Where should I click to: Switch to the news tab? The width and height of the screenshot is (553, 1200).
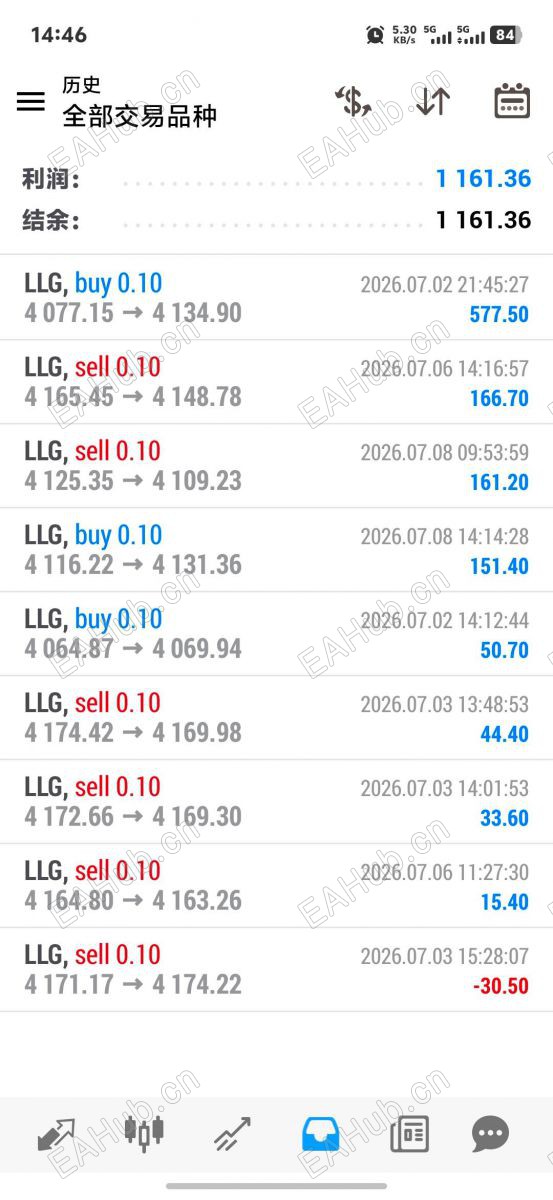pos(409,1134)
